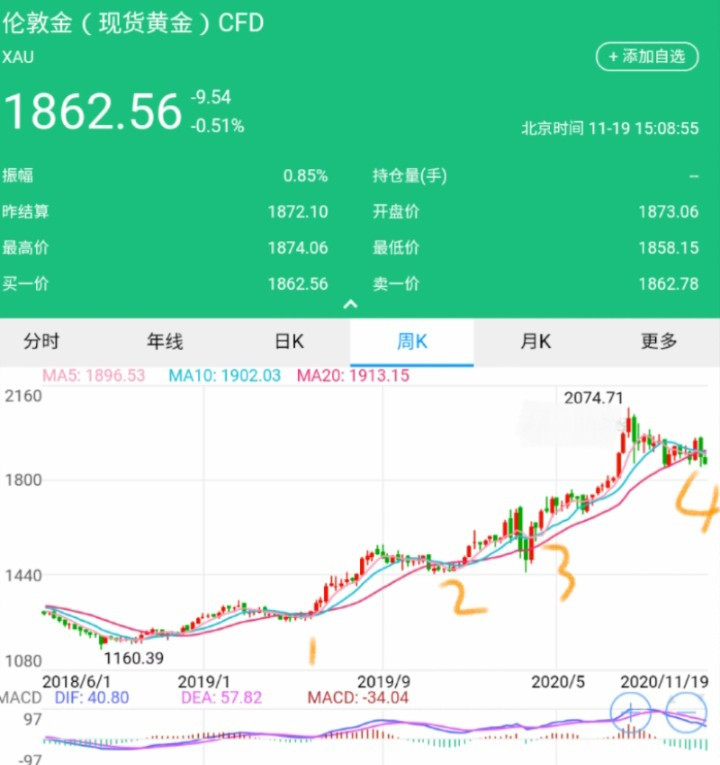Collapse the quote details panel chevron
720x765 pixels.
350,305
